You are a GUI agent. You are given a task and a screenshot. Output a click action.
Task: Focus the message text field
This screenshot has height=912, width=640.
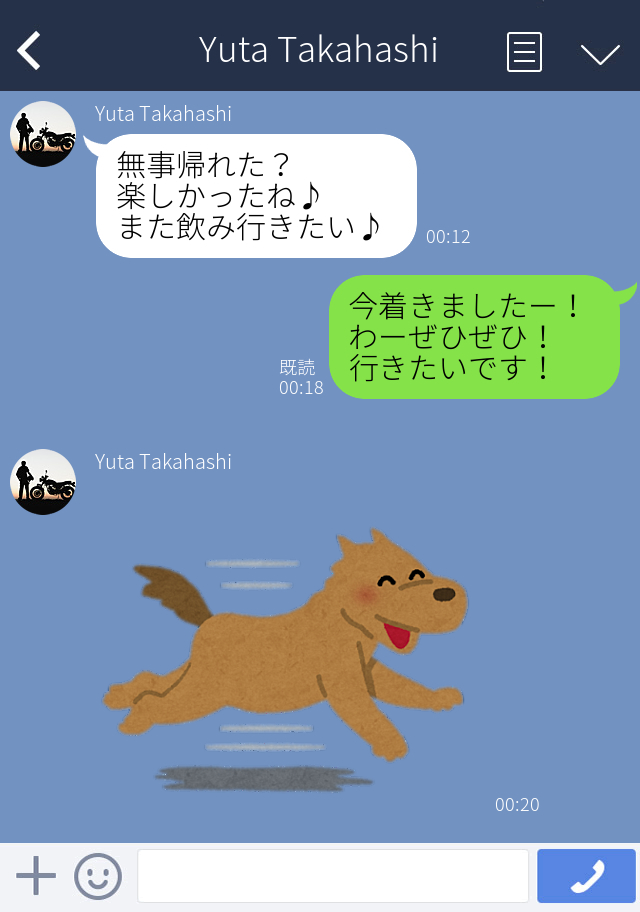[332, 876]
